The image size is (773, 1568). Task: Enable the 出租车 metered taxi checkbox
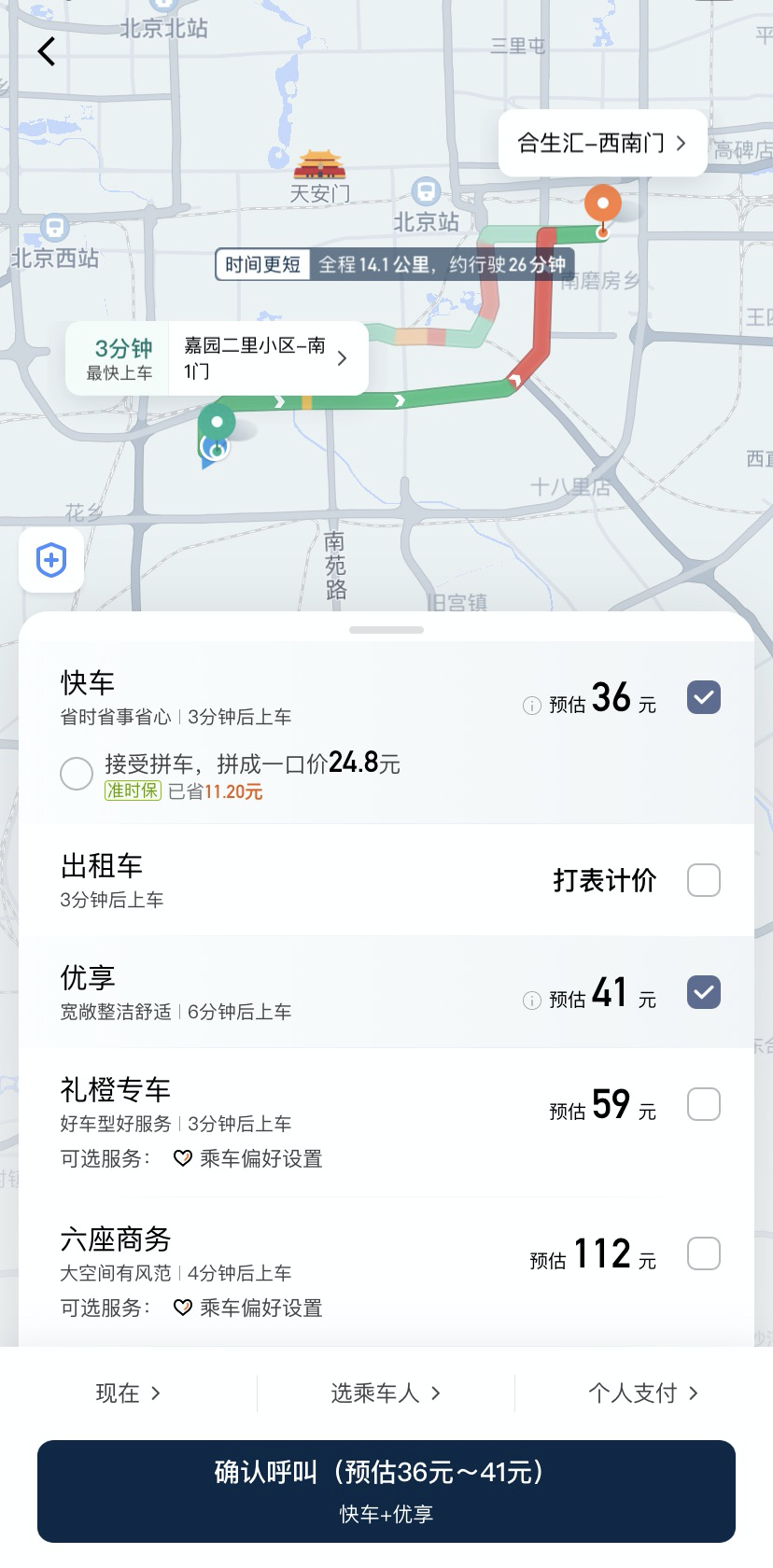click(x=703, y=880)
